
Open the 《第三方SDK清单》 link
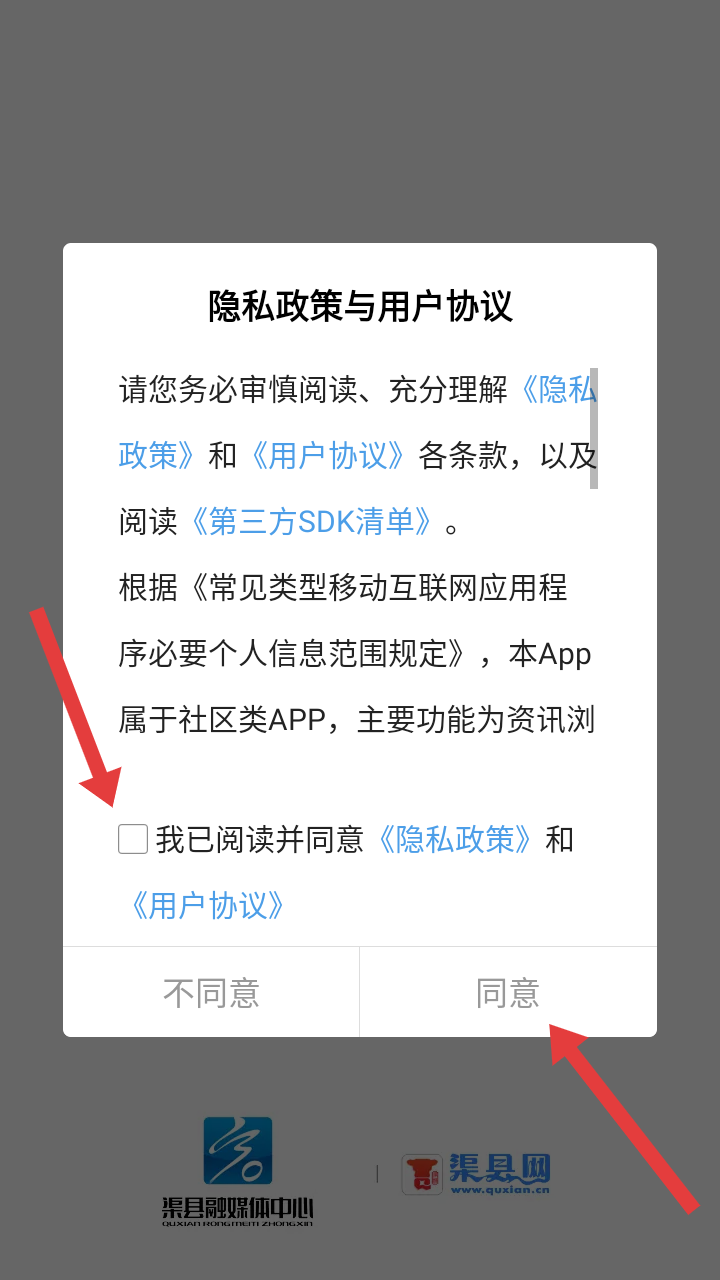click(311, 521)
